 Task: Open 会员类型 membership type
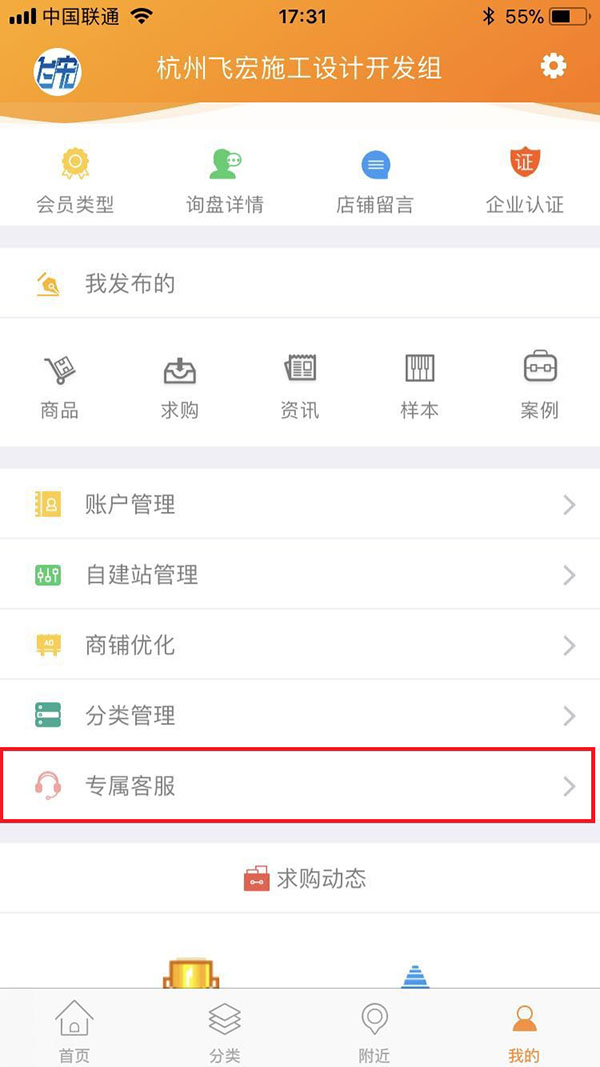pyautogui.click(x=75, y=180)
